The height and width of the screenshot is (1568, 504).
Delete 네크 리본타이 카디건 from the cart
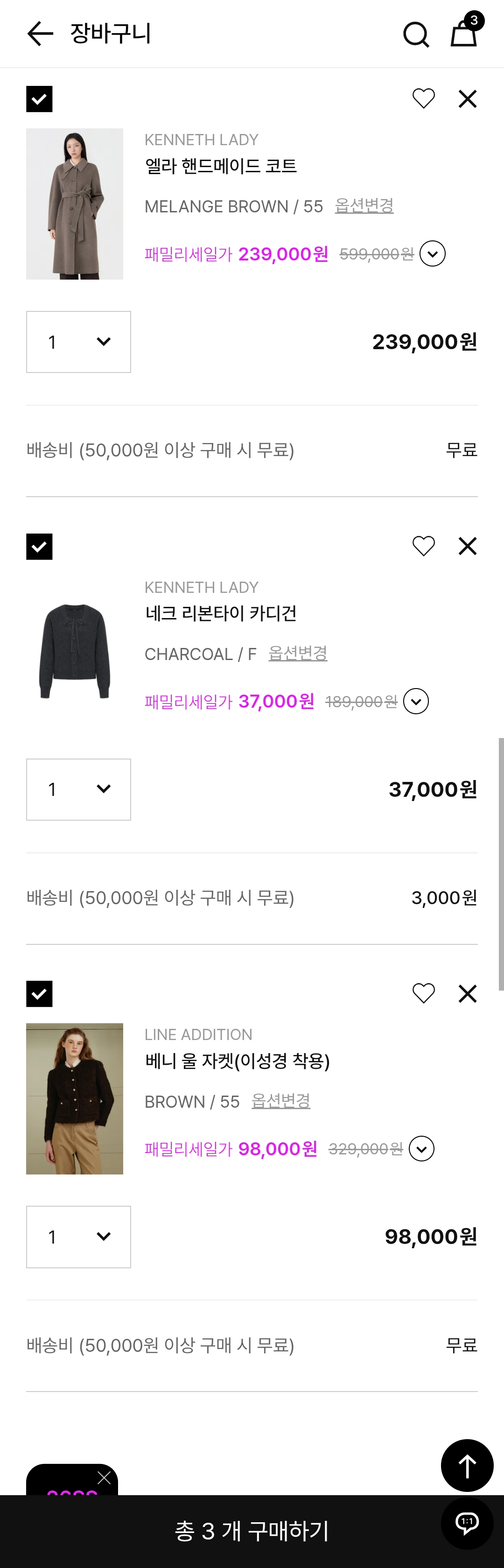point(468,546)
